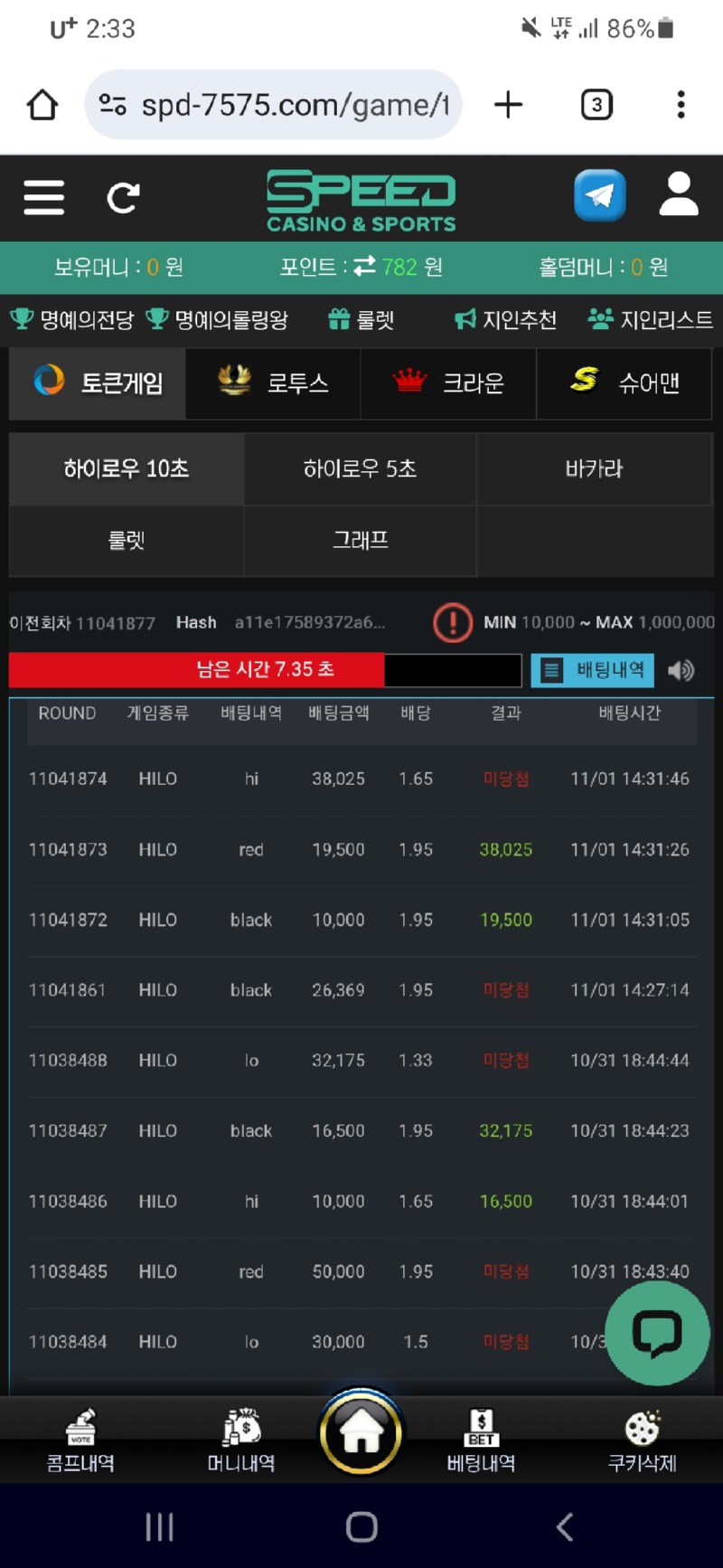
Task: Open 명예의전당 link
Action: tap(71, 319)
